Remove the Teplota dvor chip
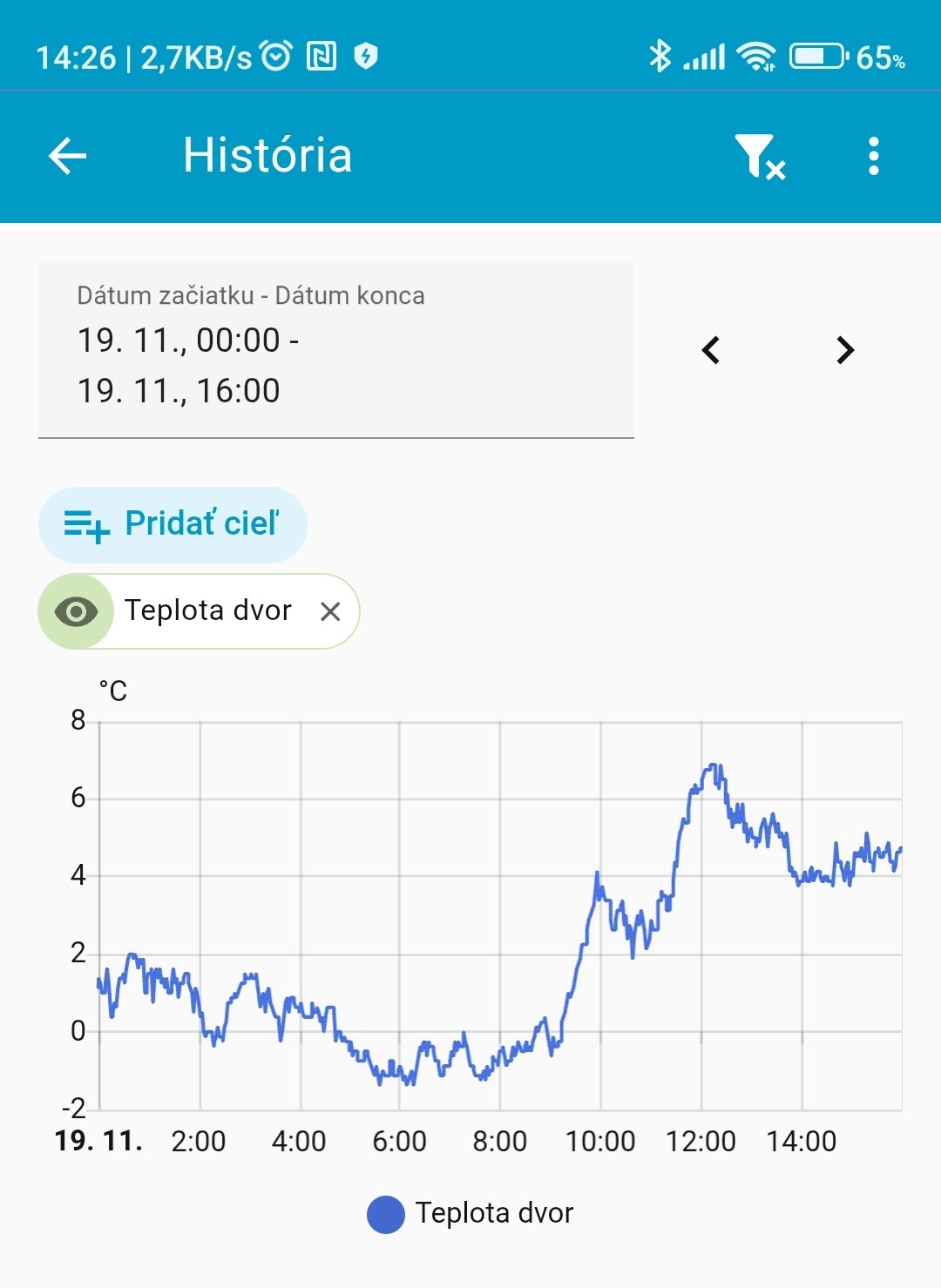This screenshot has height=1288, width=941. 330,612
